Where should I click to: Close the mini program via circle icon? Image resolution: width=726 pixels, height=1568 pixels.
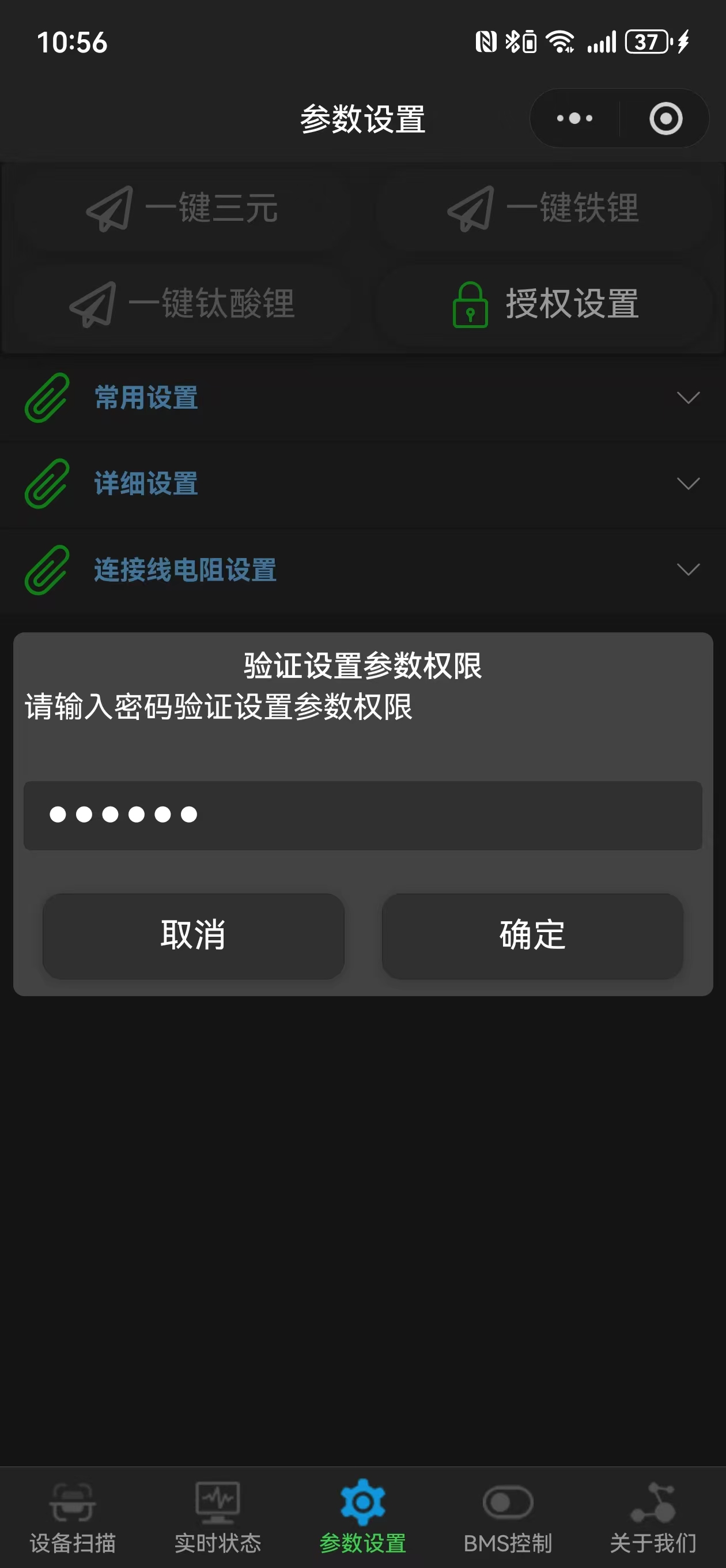665,118
